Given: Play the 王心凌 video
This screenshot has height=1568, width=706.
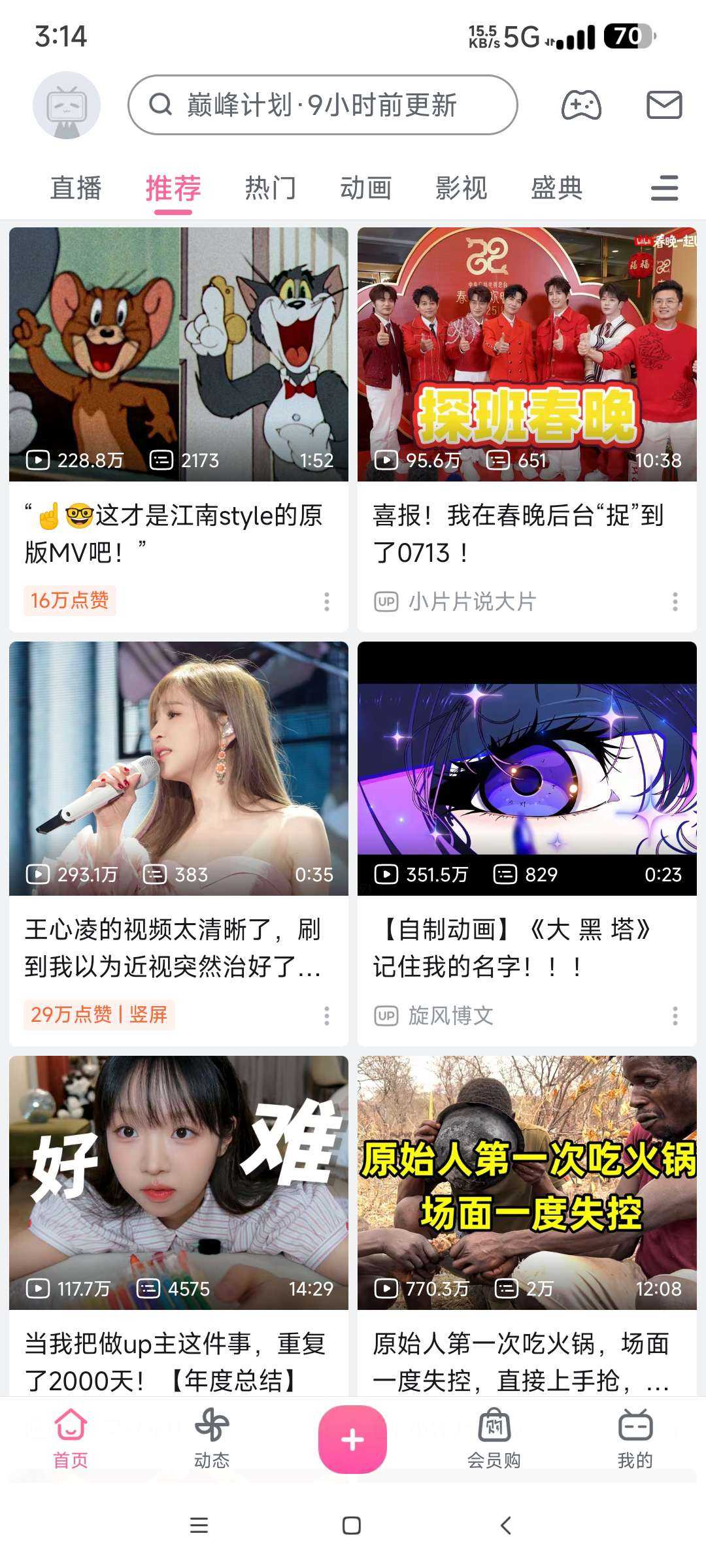Looking at the screenshot, I should [x=178, y=768].
